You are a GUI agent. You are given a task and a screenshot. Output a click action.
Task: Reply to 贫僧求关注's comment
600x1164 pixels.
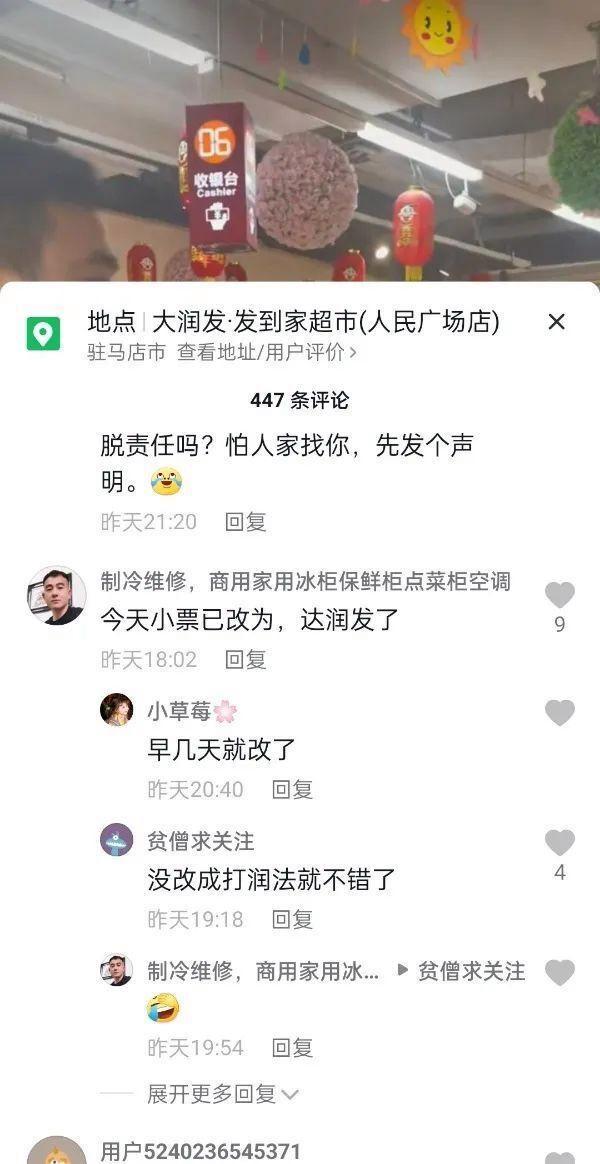(292, 919)
